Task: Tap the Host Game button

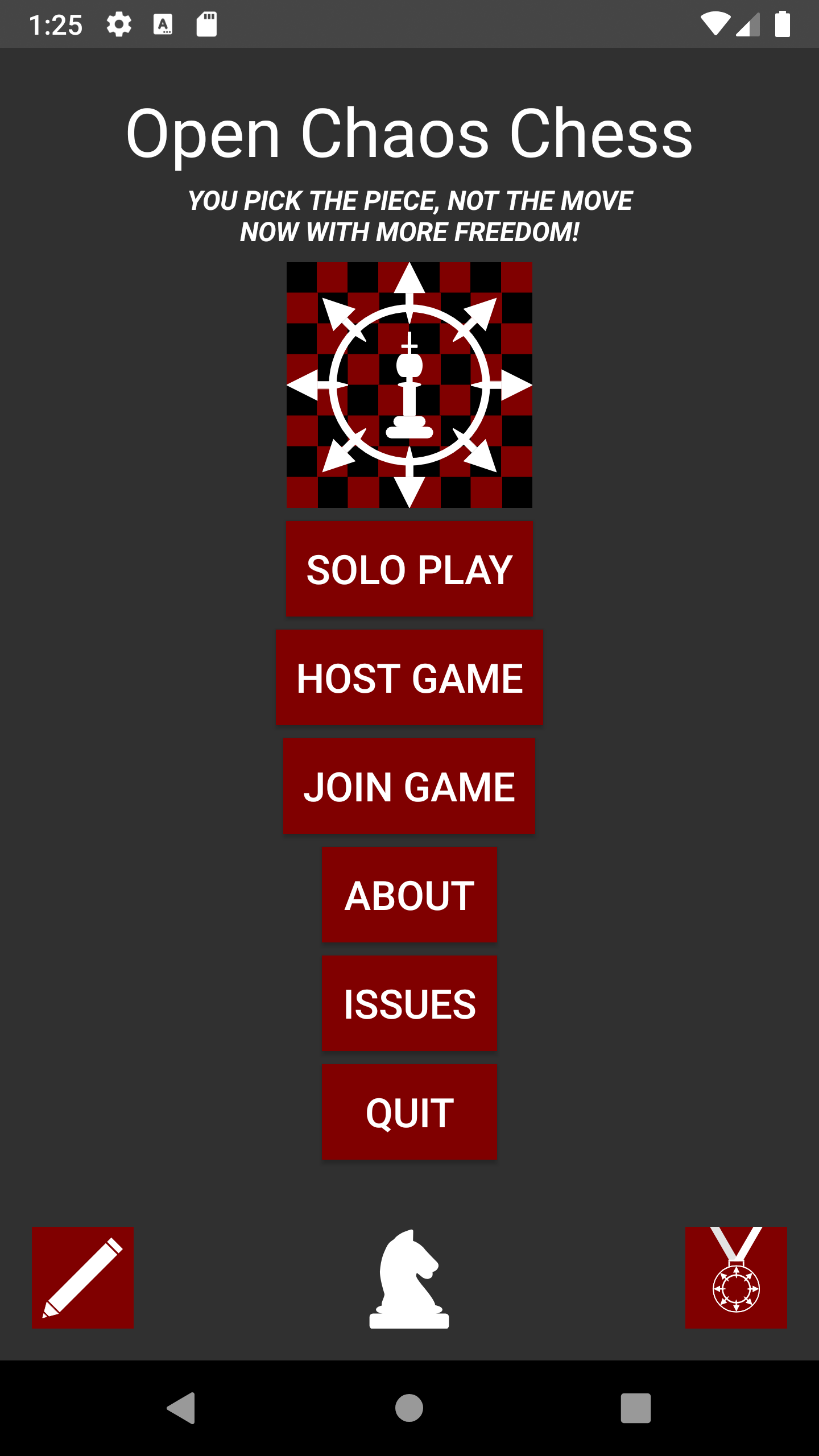Action: [409, 677]
